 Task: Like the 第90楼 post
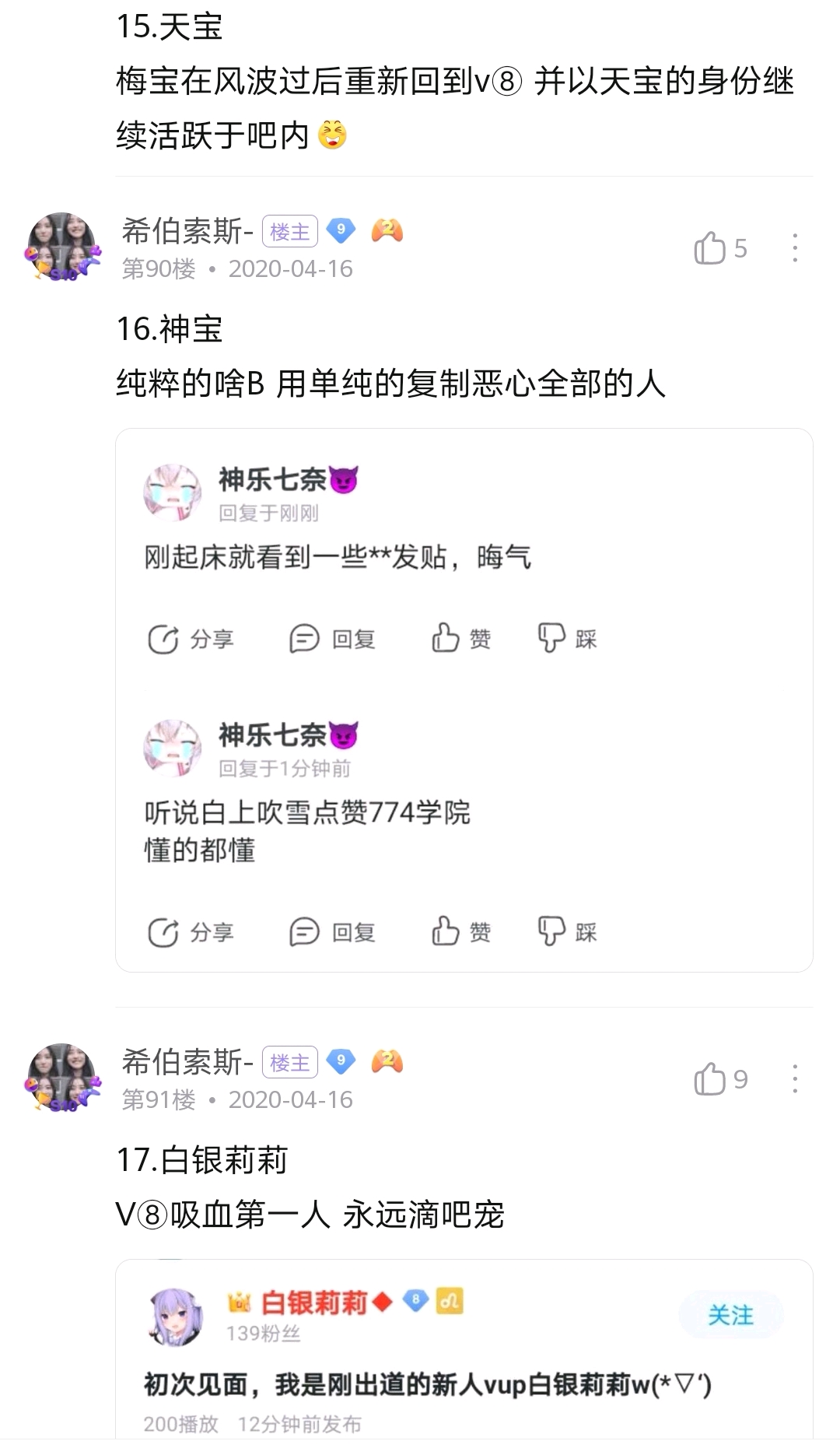point(711,249)
